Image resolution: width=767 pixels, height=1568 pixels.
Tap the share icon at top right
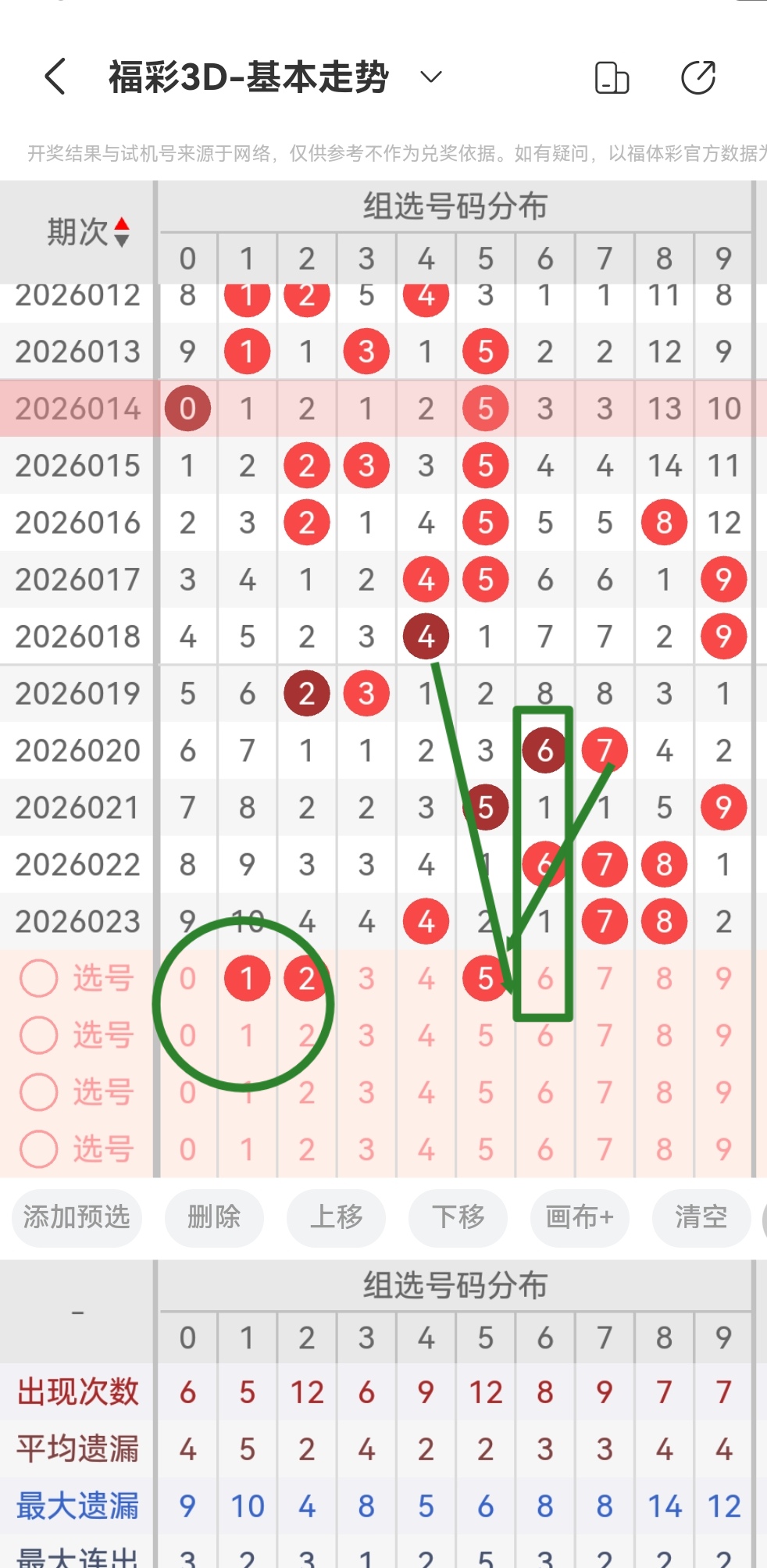point(698,77)
